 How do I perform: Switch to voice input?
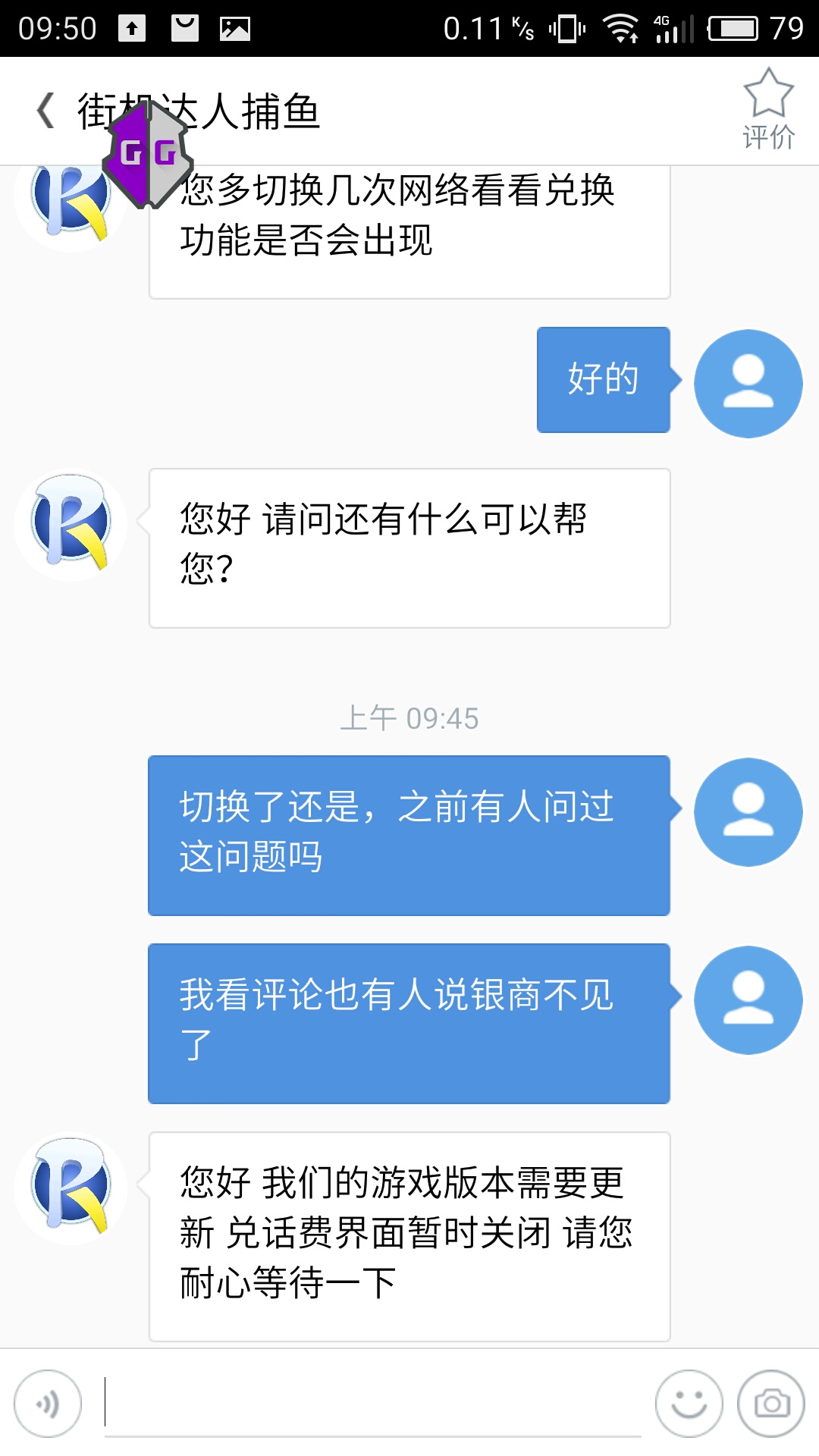(48, 1404)
